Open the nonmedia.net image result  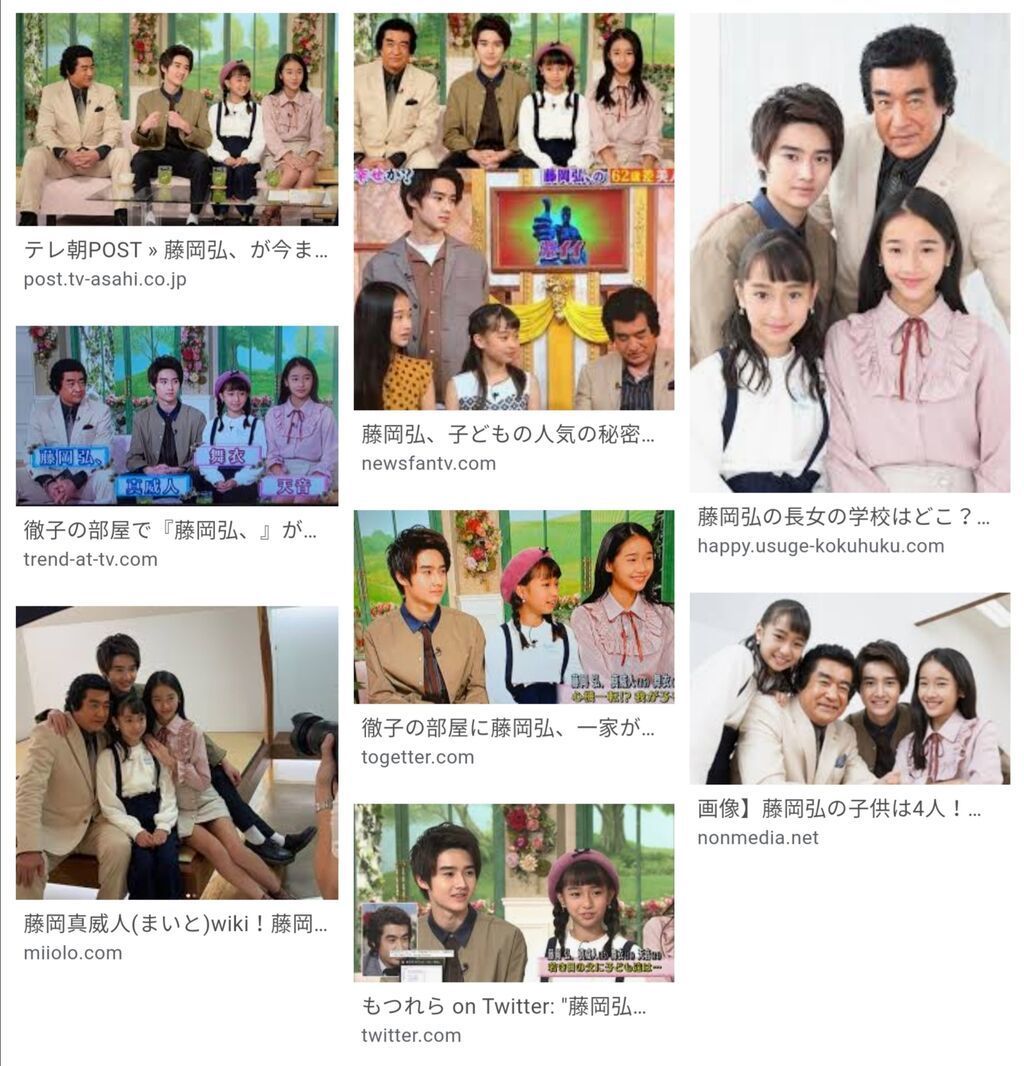tap(850, 688)
